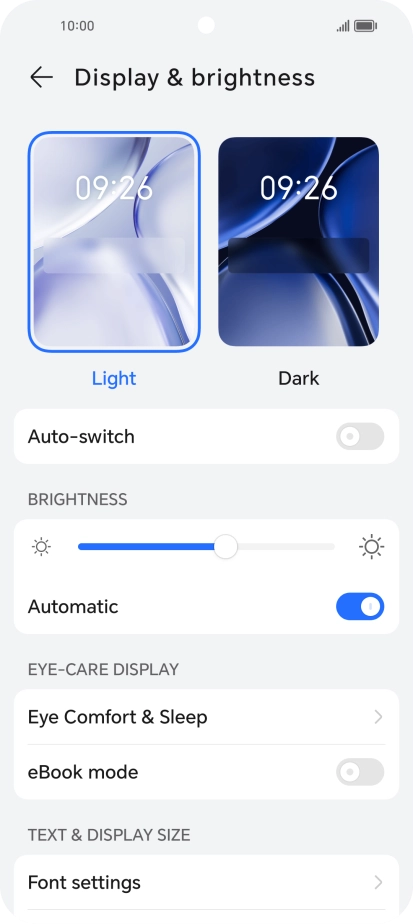Go back from Display & brightness

41,77
